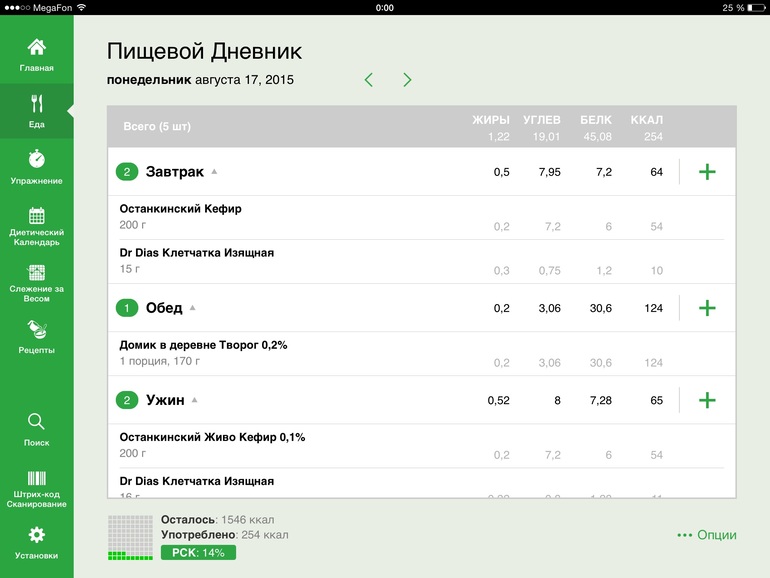
Task: Add food to Завтрак with plus
Action: pyautogui.click(x=707, y=172)
